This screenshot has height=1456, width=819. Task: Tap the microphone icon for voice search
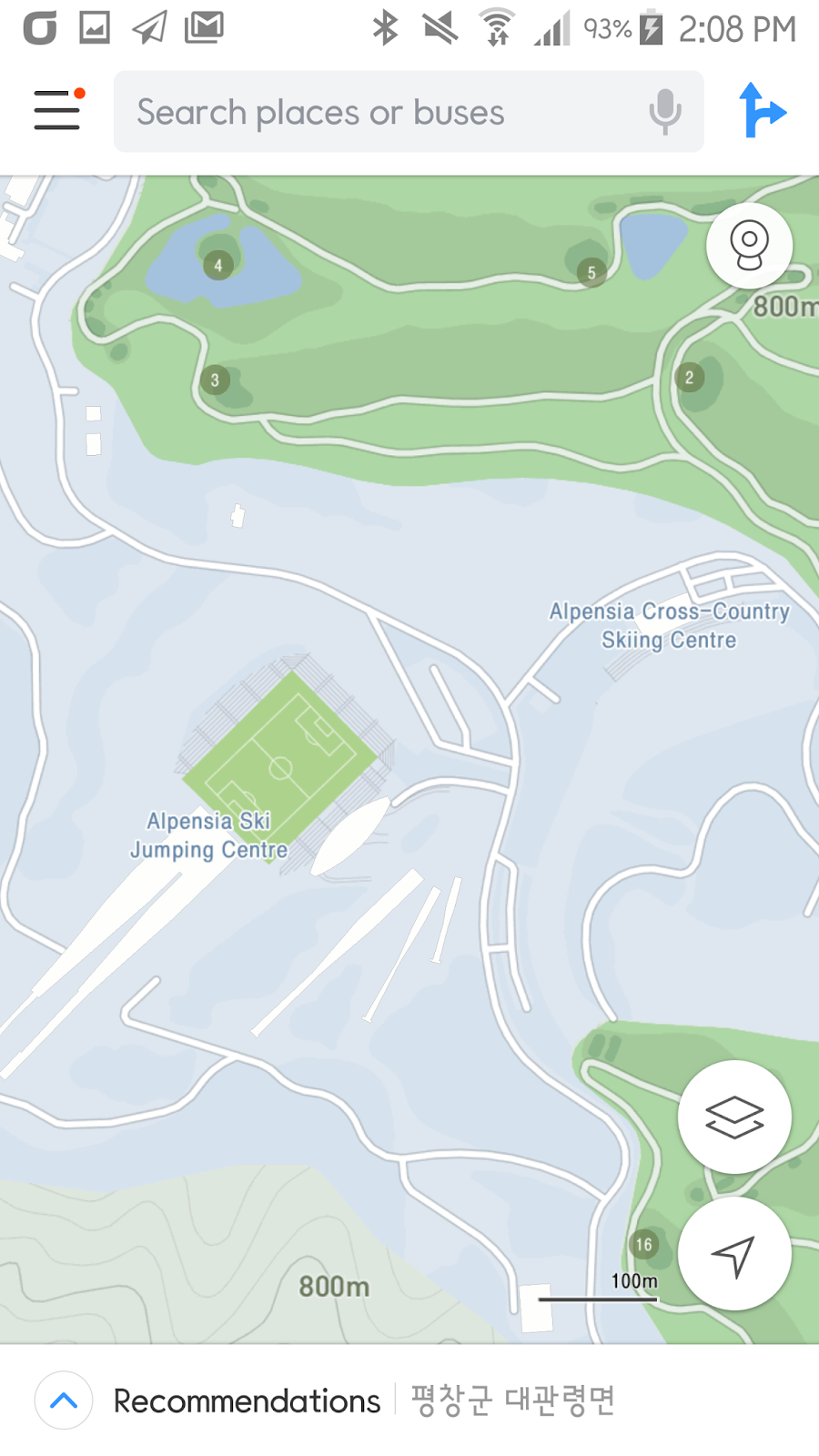click(663, 111)
